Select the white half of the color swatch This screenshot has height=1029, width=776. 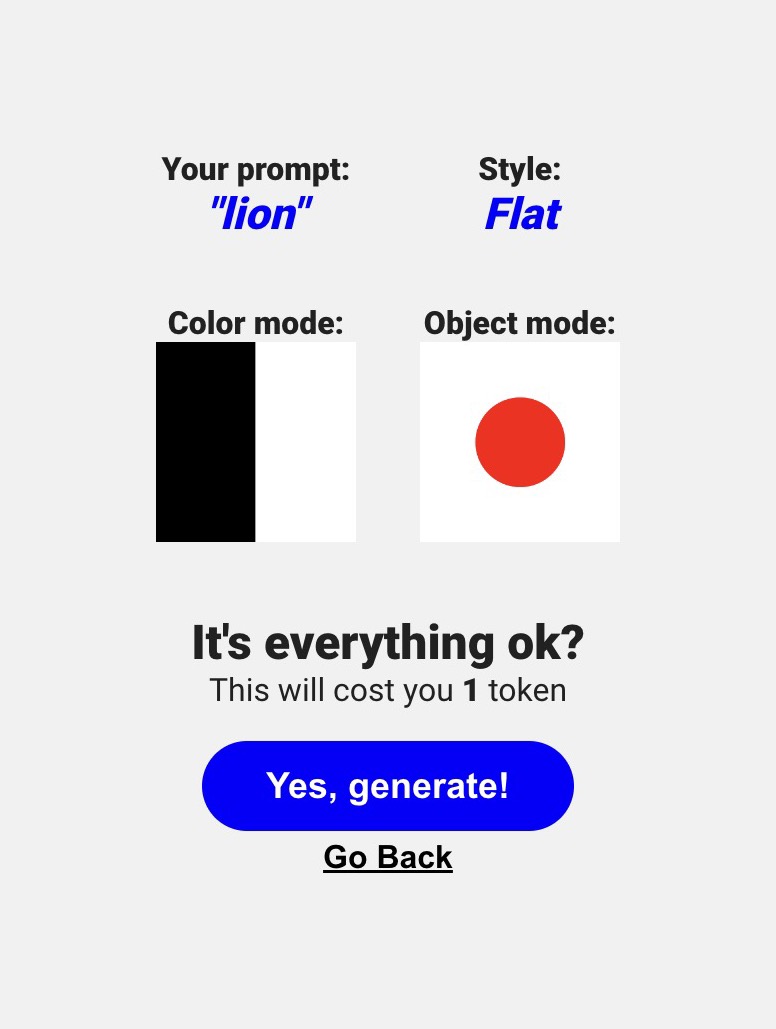coord(307,442)
